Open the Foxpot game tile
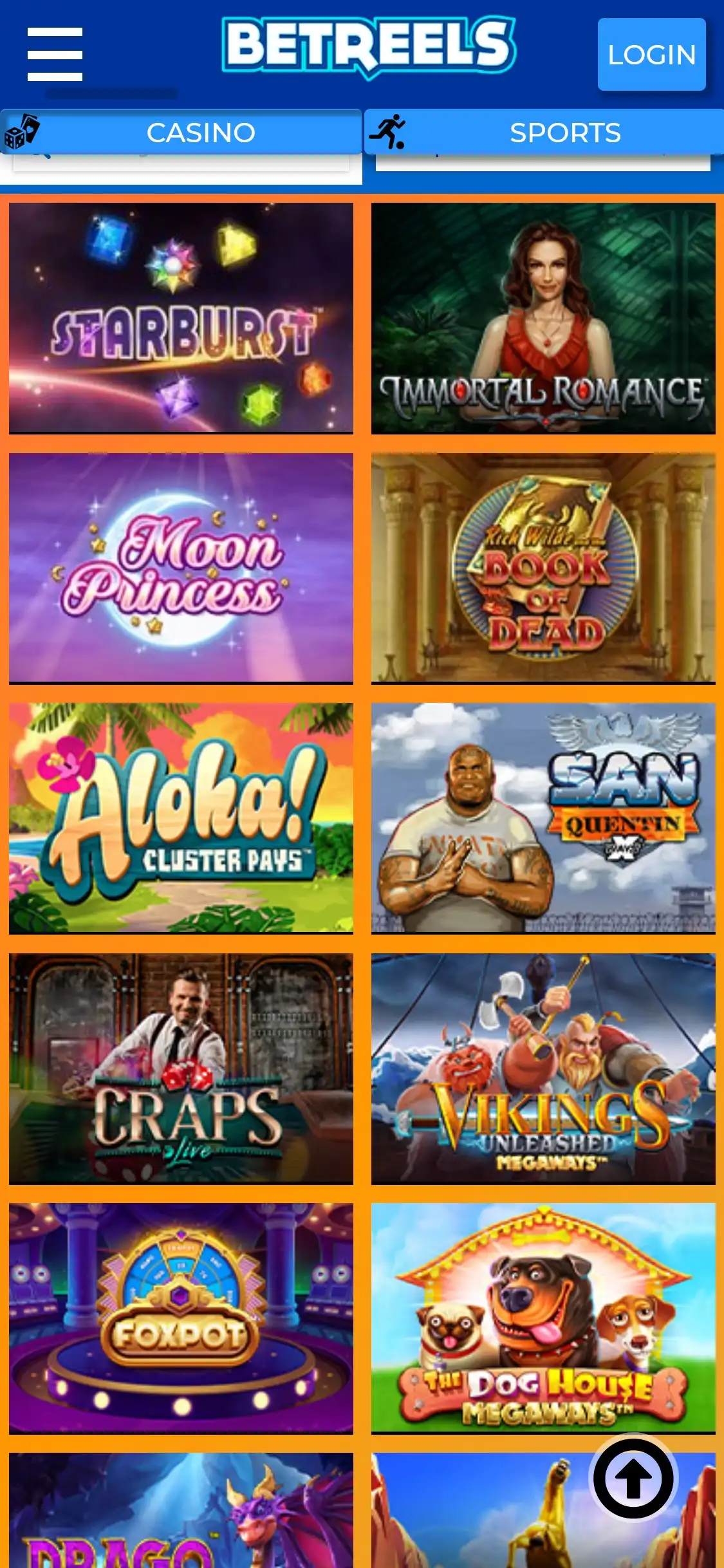The height and width of the screenshot is (1568, 724). tap(181, 1318)
